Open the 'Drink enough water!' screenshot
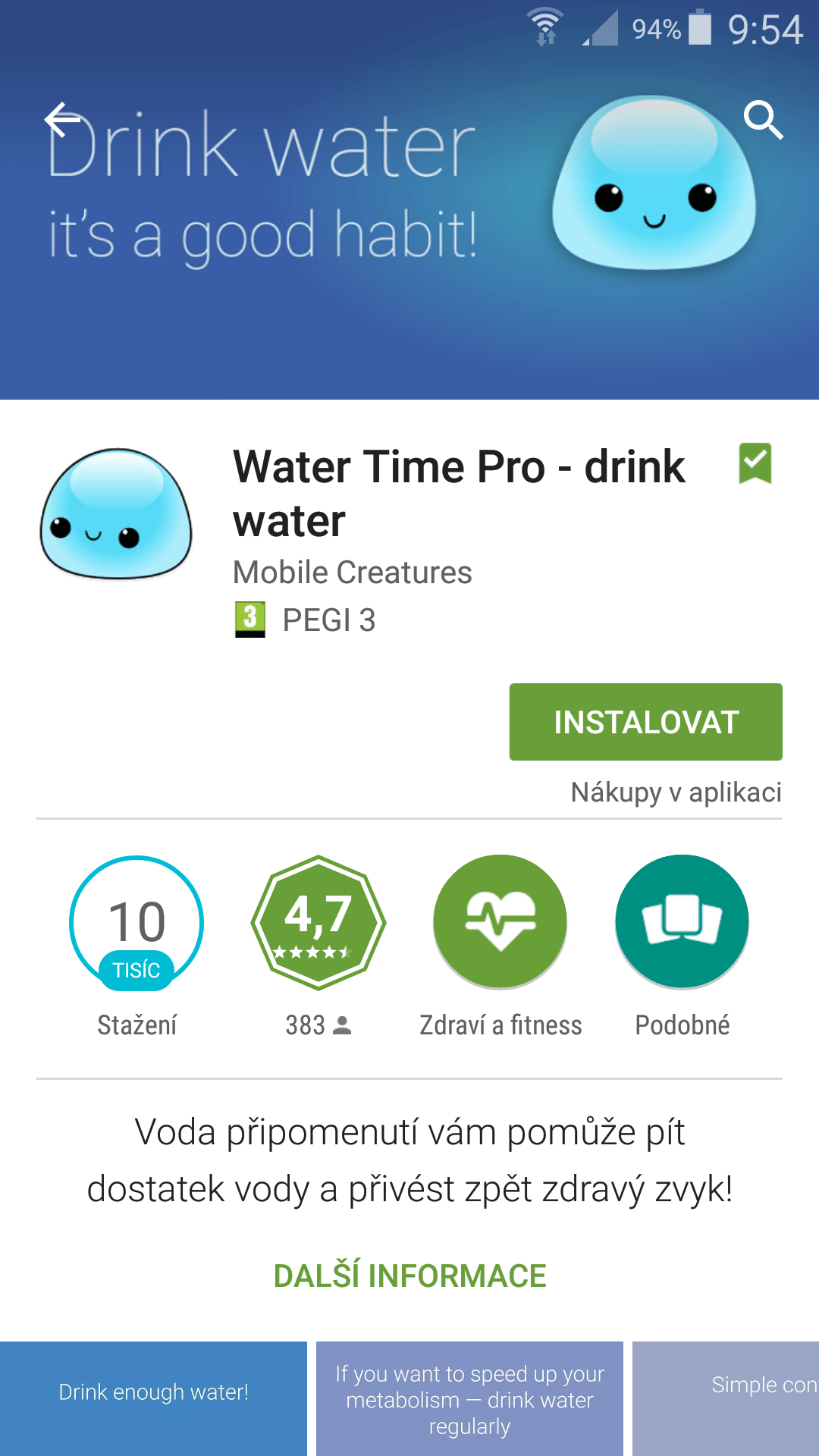The width and height of the screenshot is (819, 1456). [x=153, y=1398]
